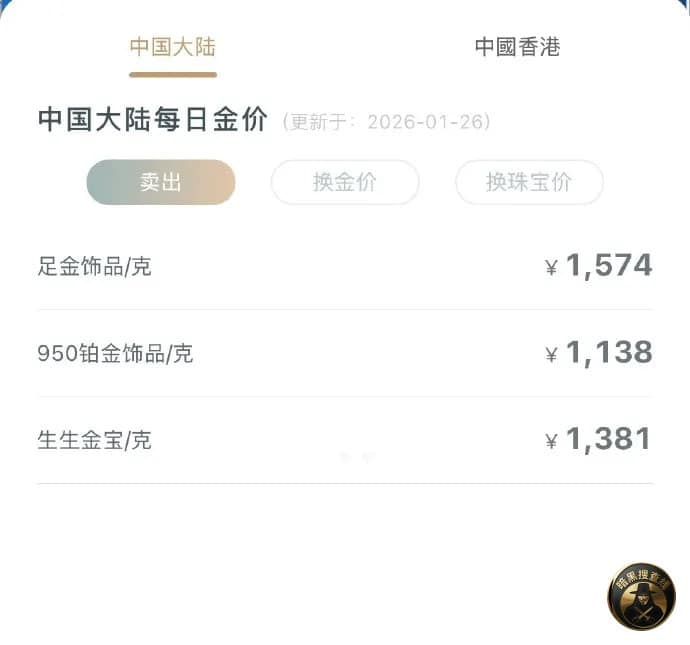Show the 换珠宝价 prices
690x645 pixels.
(529, 182)
